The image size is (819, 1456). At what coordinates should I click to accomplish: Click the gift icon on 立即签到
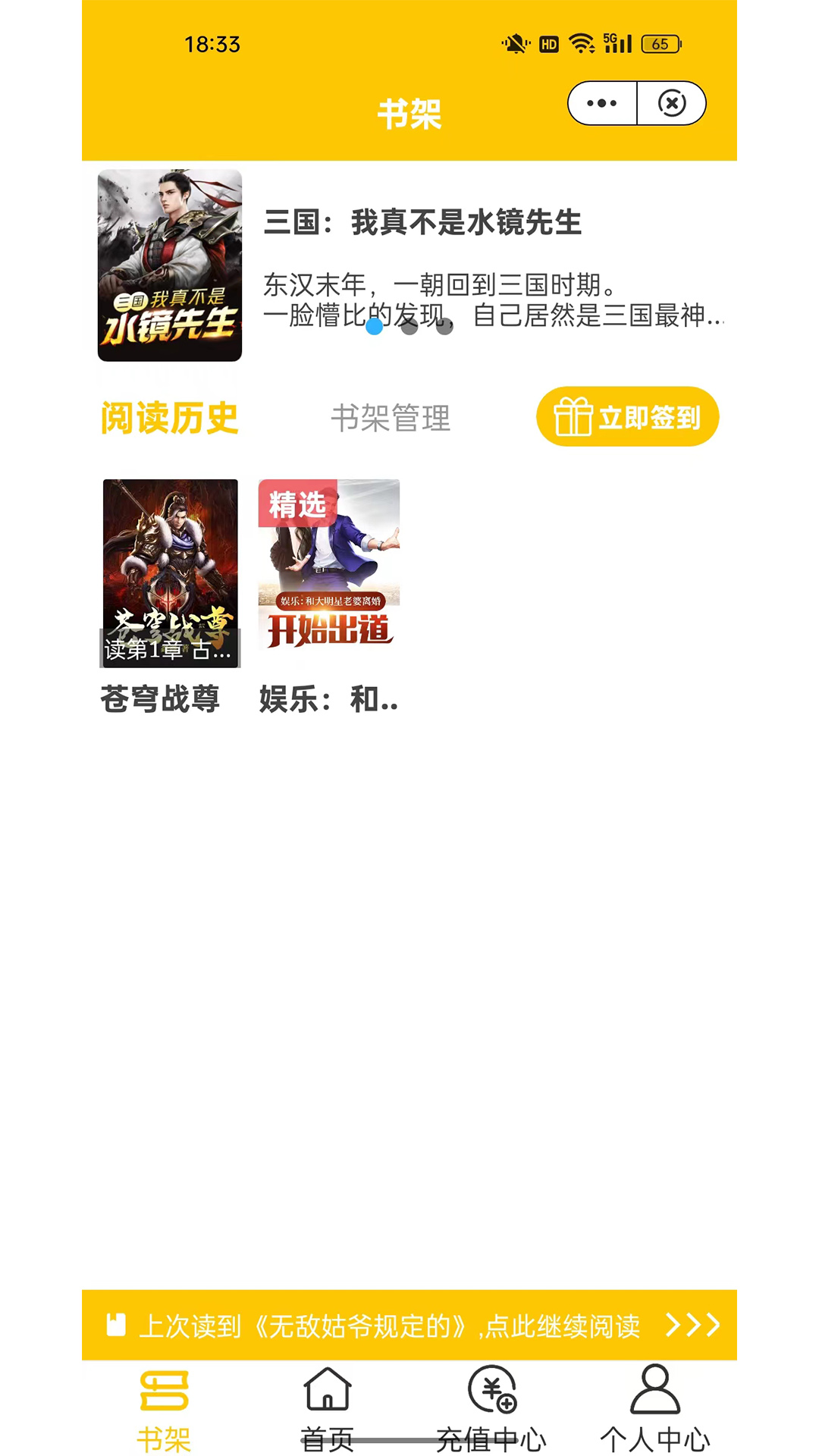tap(574, 416)
